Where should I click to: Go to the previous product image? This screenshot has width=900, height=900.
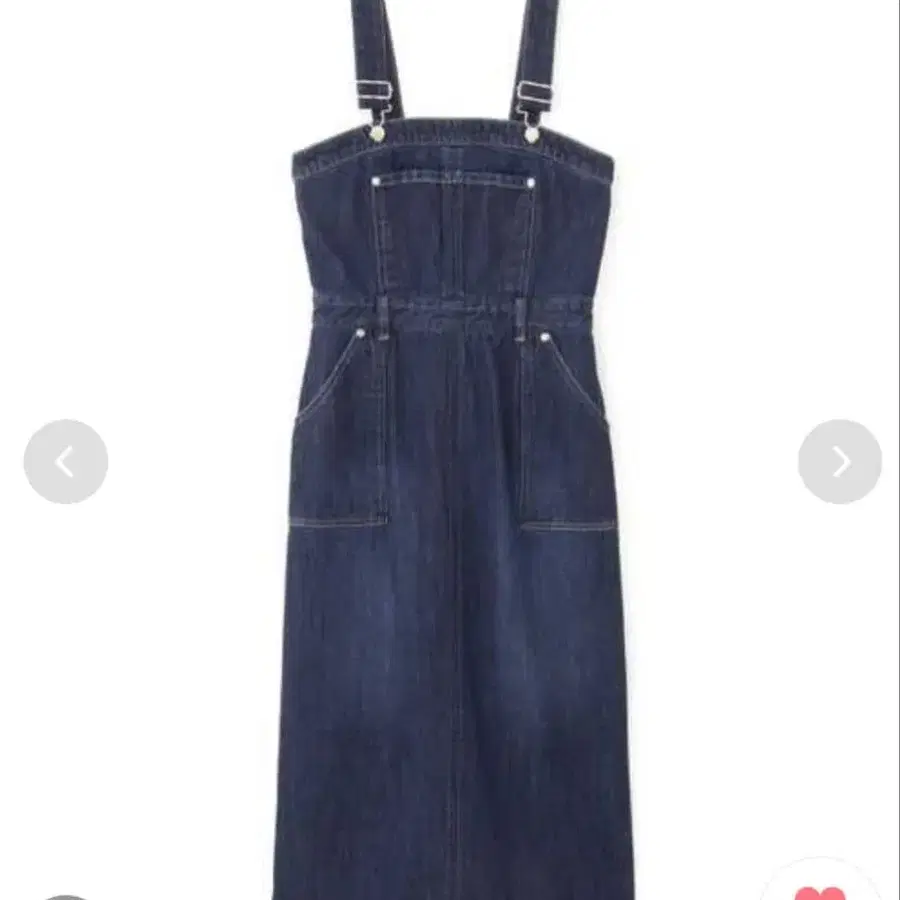coord(66,462)
